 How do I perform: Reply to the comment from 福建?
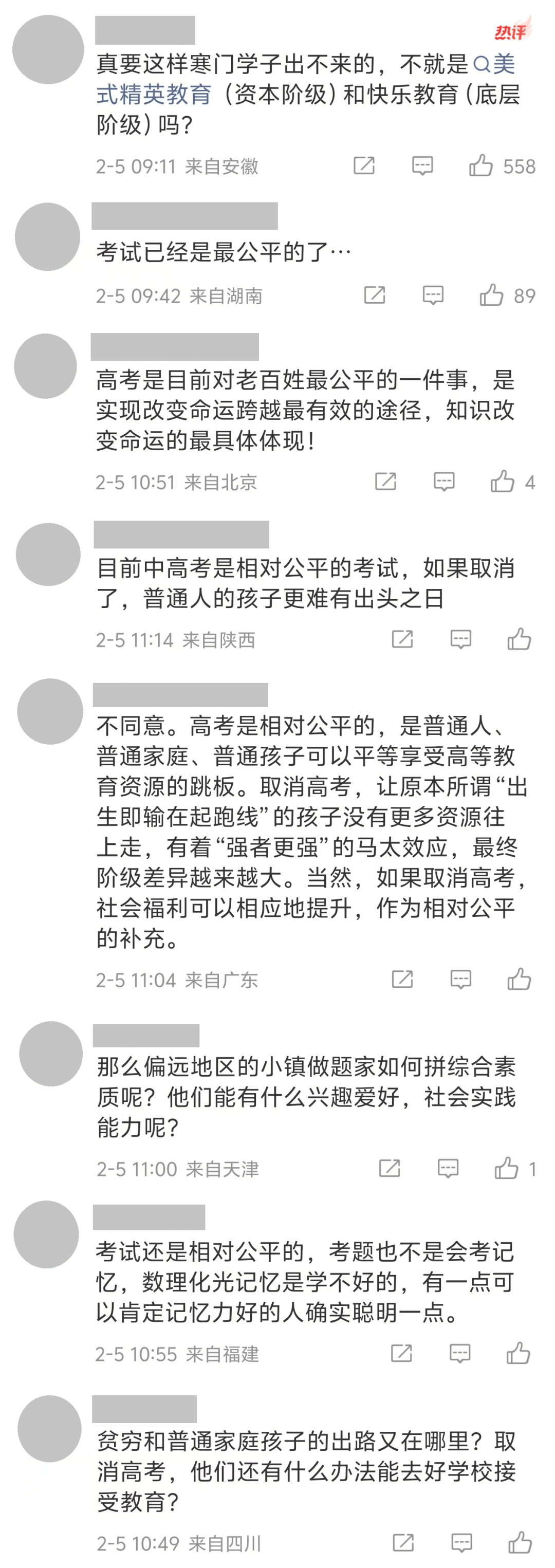(459, 1354)
